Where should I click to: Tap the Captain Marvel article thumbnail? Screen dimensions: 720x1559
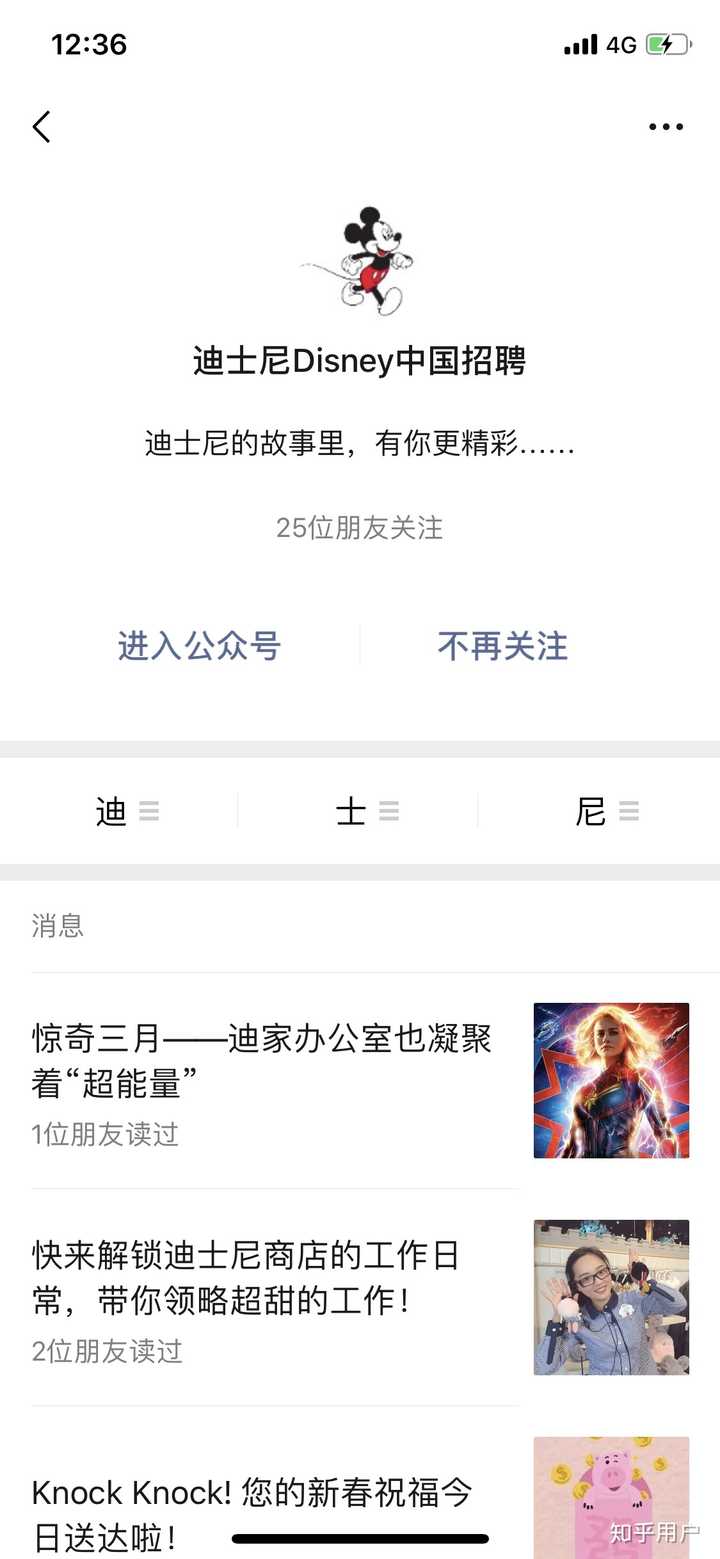(x=611, y=1080)
